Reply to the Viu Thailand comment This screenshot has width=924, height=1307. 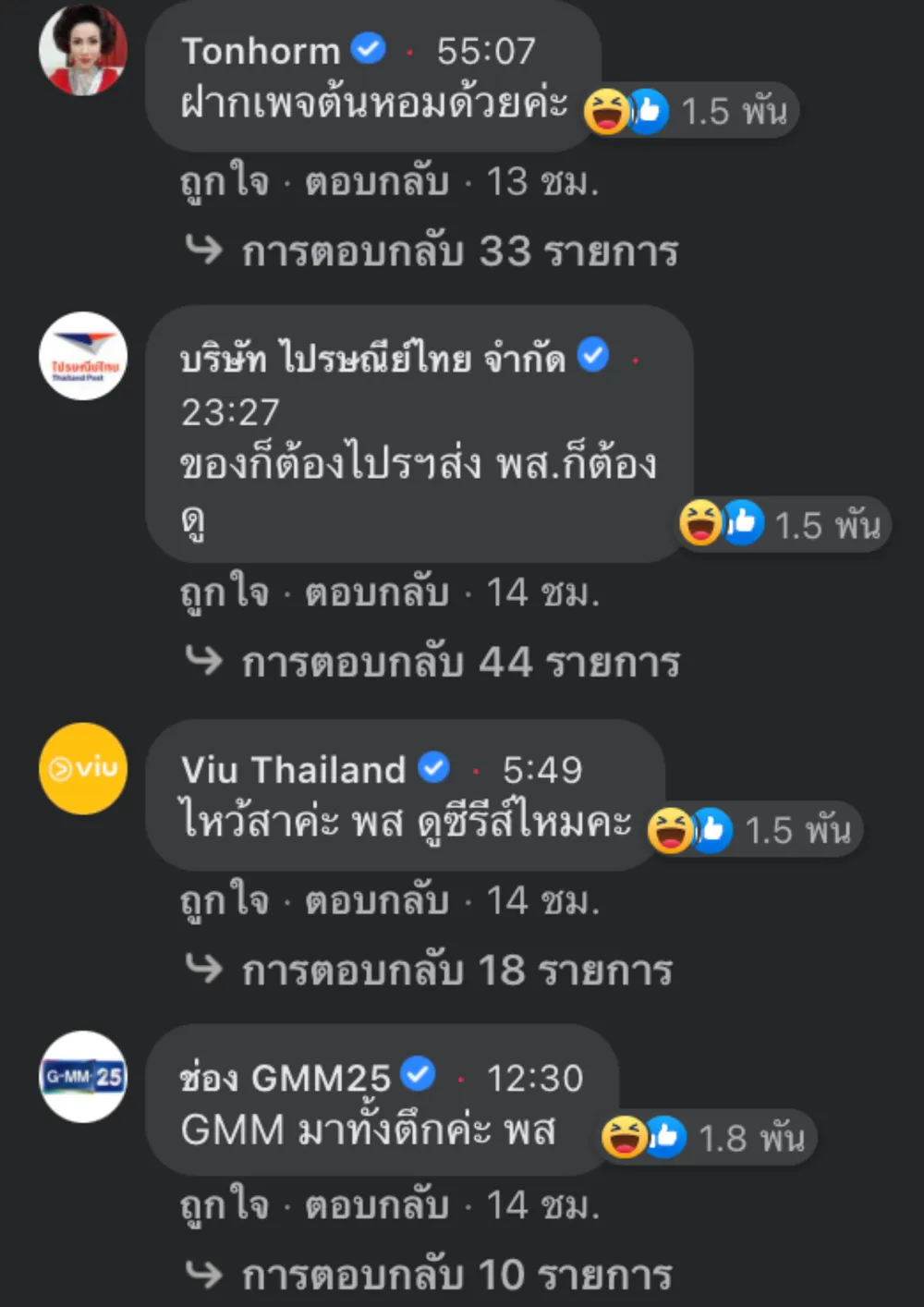click(377, 900)
